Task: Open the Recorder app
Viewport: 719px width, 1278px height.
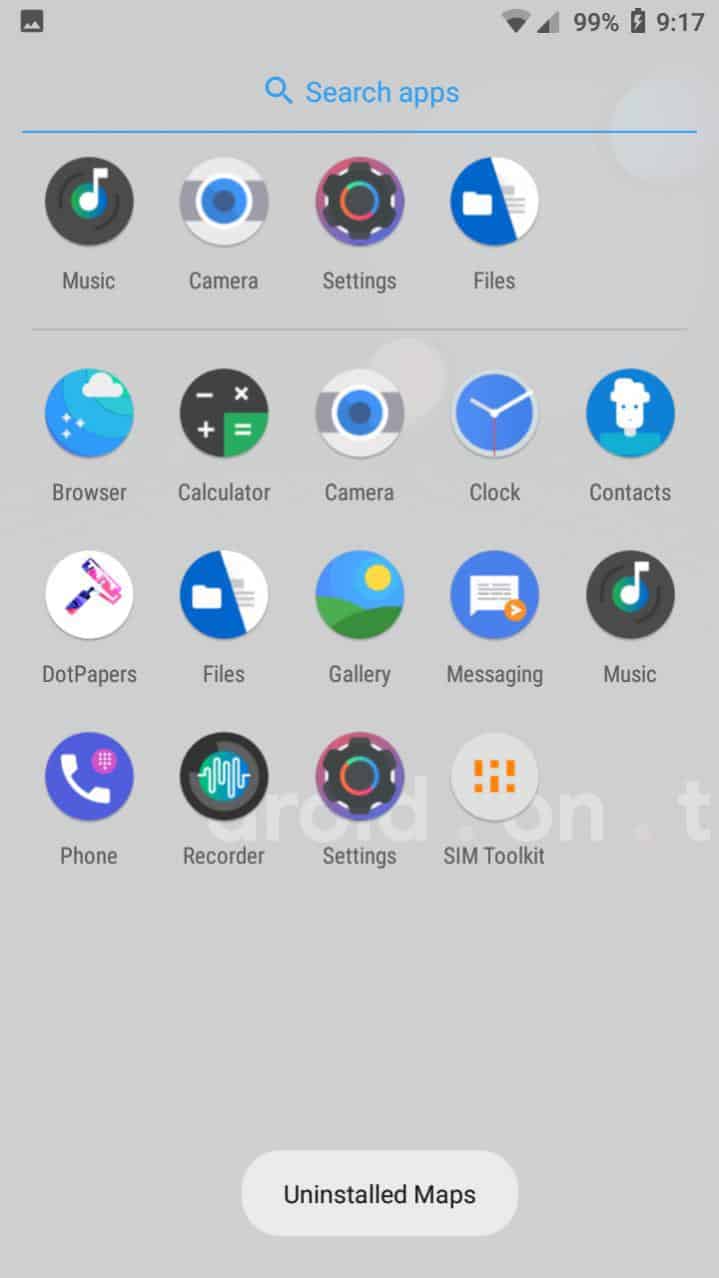Action: (224, 776)
